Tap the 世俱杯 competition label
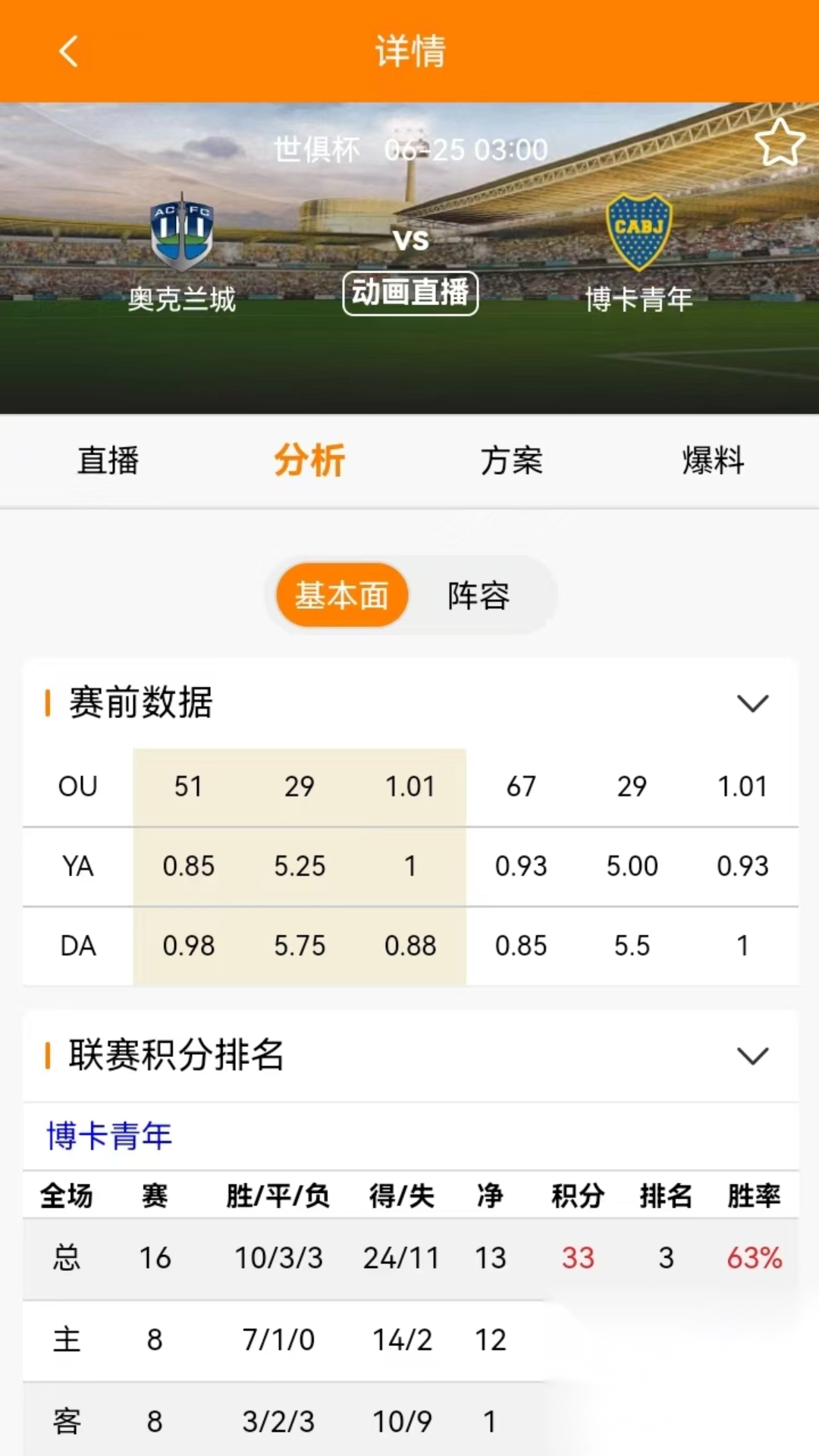 (316, 149)
